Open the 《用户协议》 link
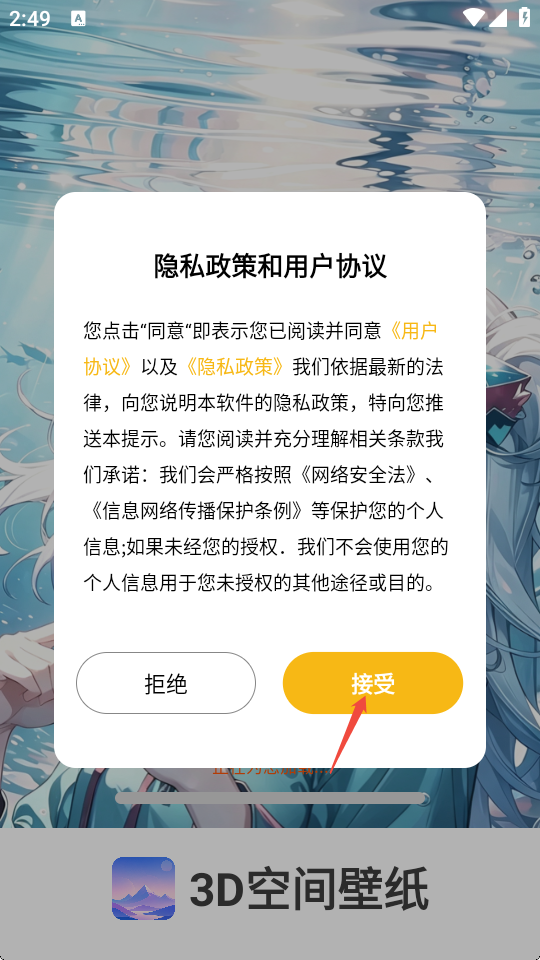Image resolution: width=540 pixels, height=960 pixels. [414, 331]
